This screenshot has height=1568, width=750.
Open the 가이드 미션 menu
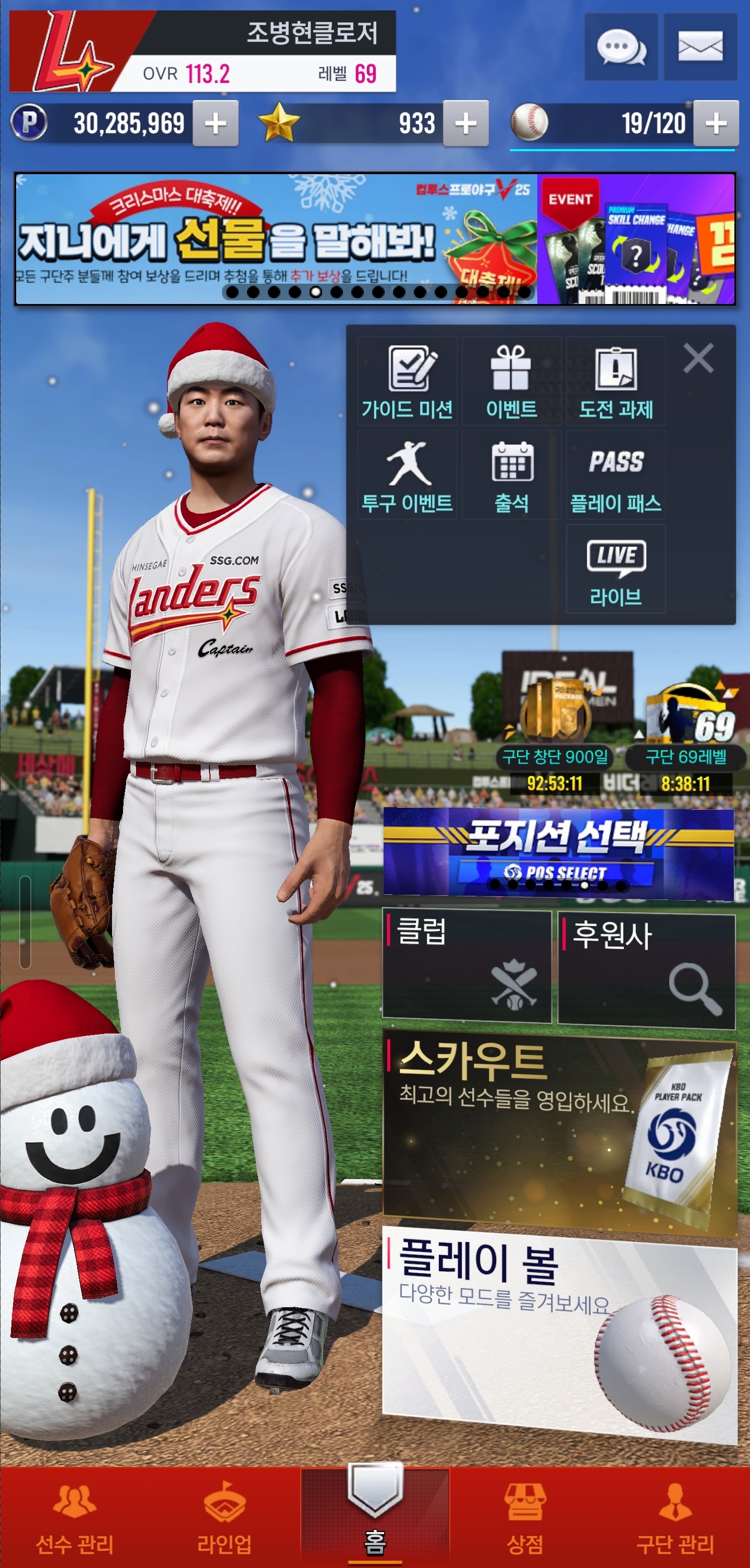coord(407,382)
